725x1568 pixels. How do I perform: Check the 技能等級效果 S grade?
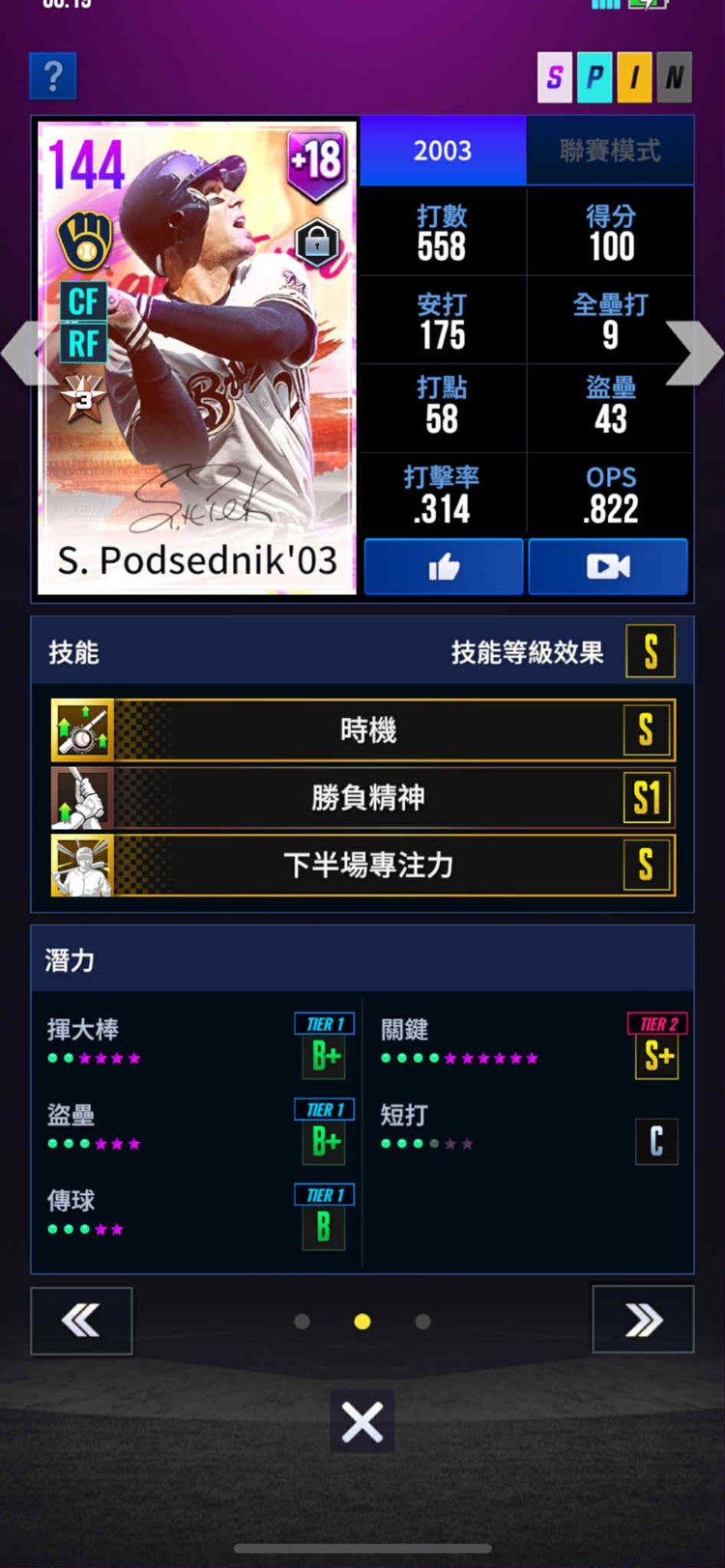651,652
